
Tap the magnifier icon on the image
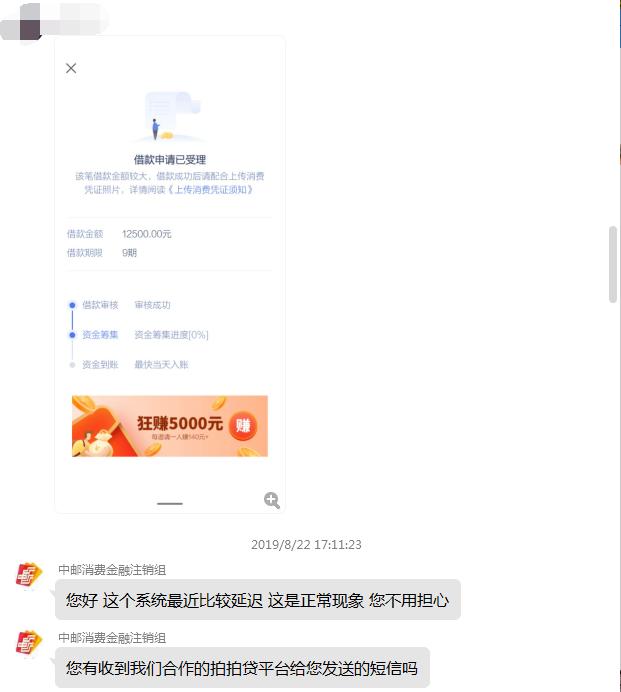click(272, 500)
